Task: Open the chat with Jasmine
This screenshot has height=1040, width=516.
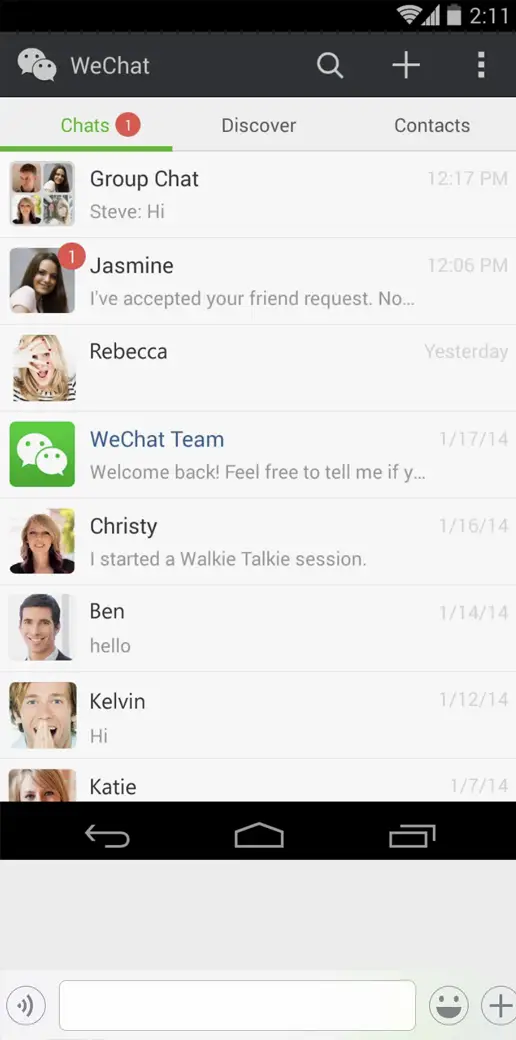Action: coord(258,281)
